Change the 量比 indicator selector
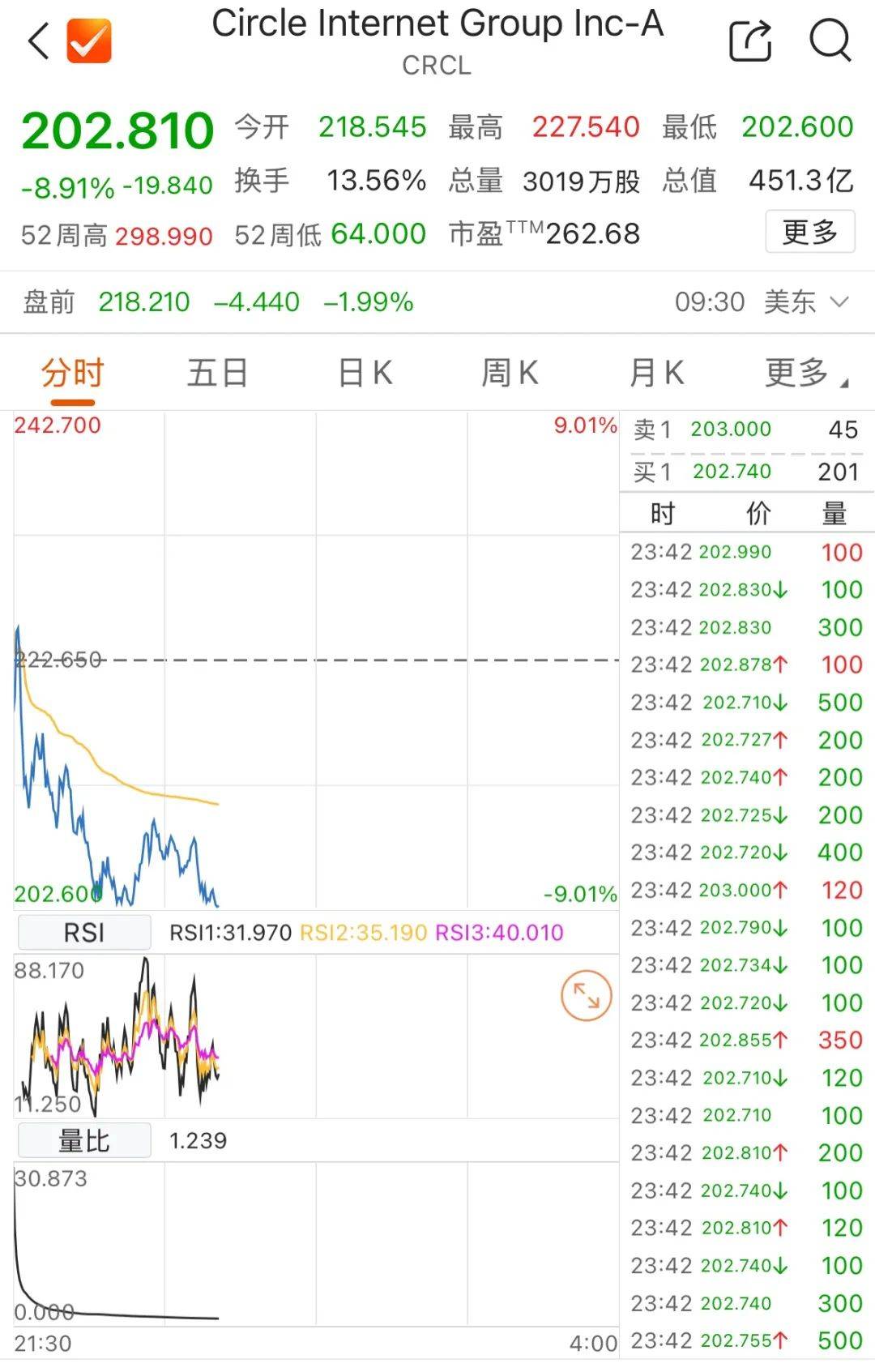The image size is (875, 1372). 84,1141
